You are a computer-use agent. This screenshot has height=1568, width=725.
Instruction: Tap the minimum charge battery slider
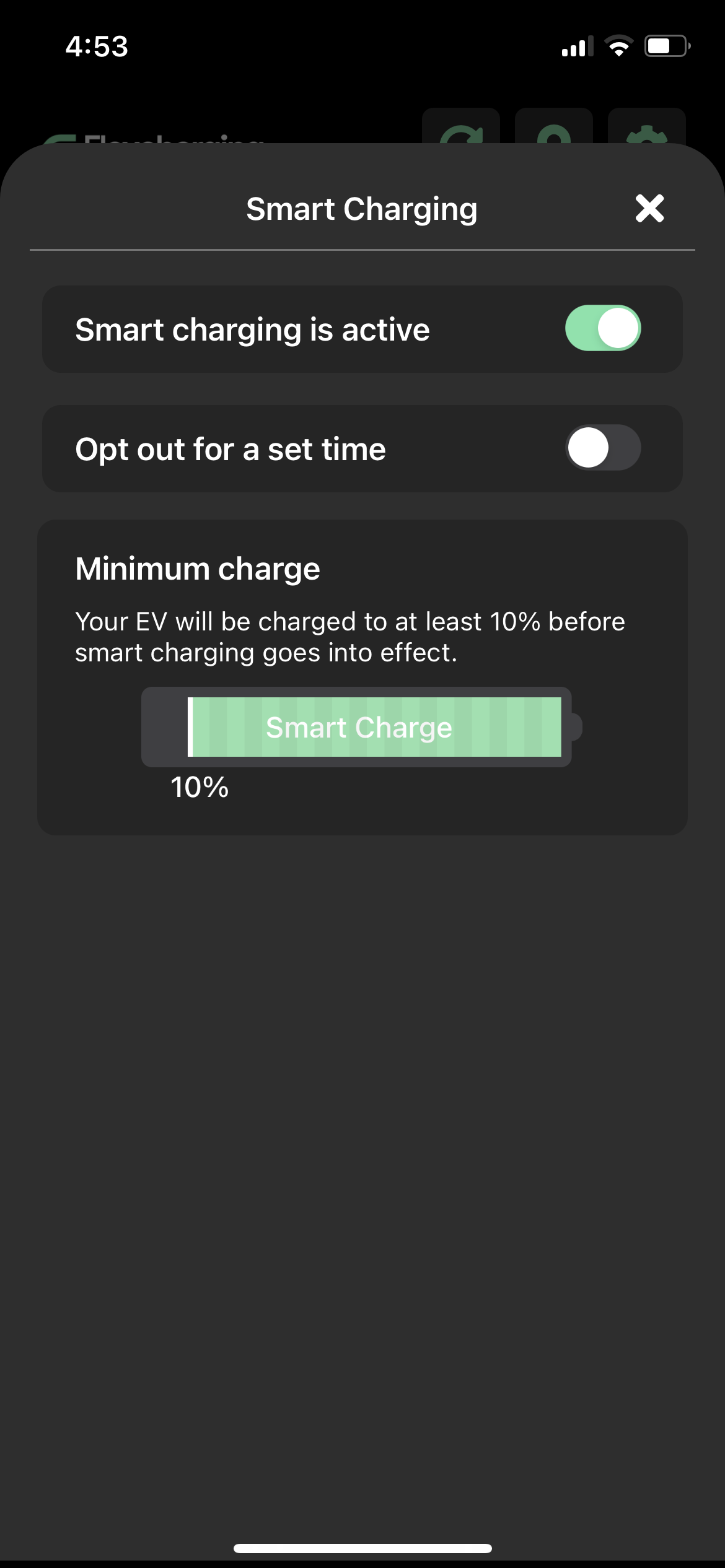click(x=359, y=727)
